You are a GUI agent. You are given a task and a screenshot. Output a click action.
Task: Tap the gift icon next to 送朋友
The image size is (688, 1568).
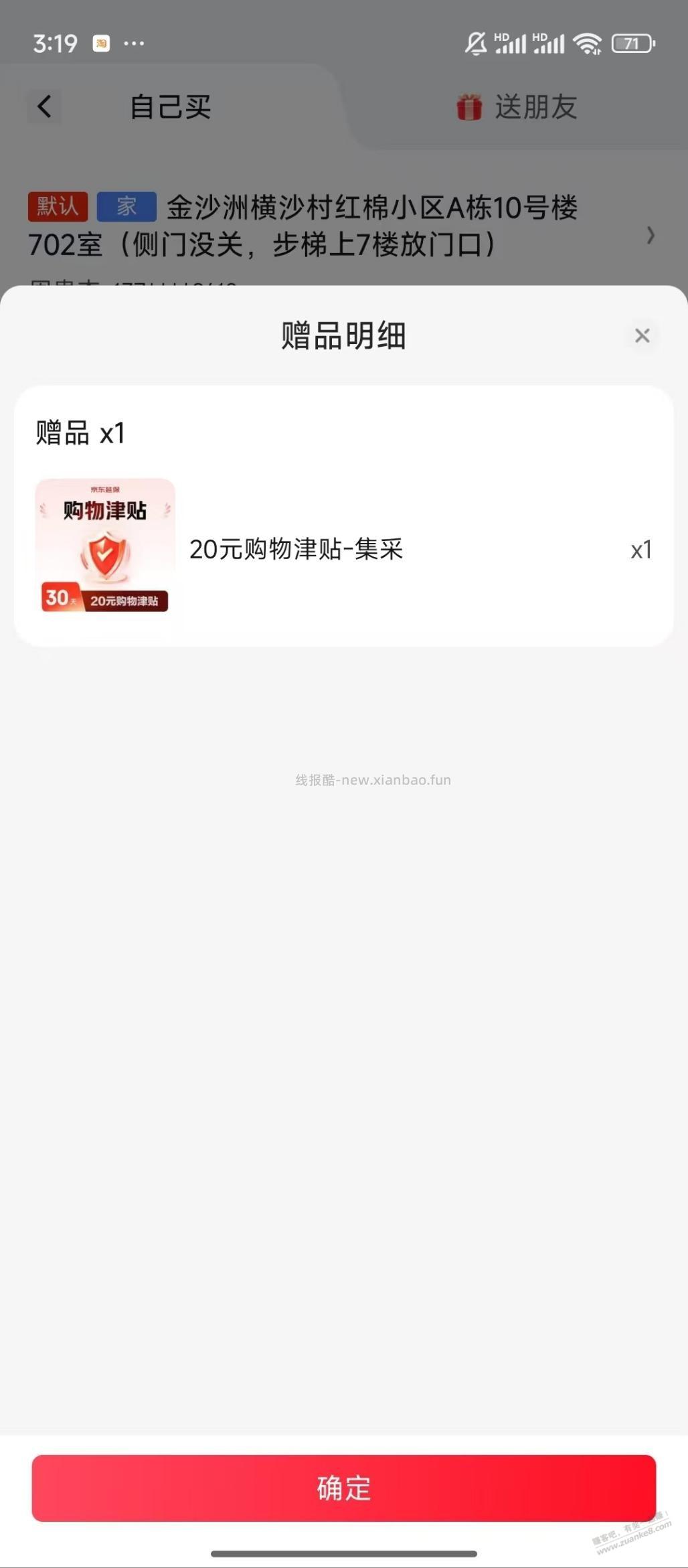(468, 107)
